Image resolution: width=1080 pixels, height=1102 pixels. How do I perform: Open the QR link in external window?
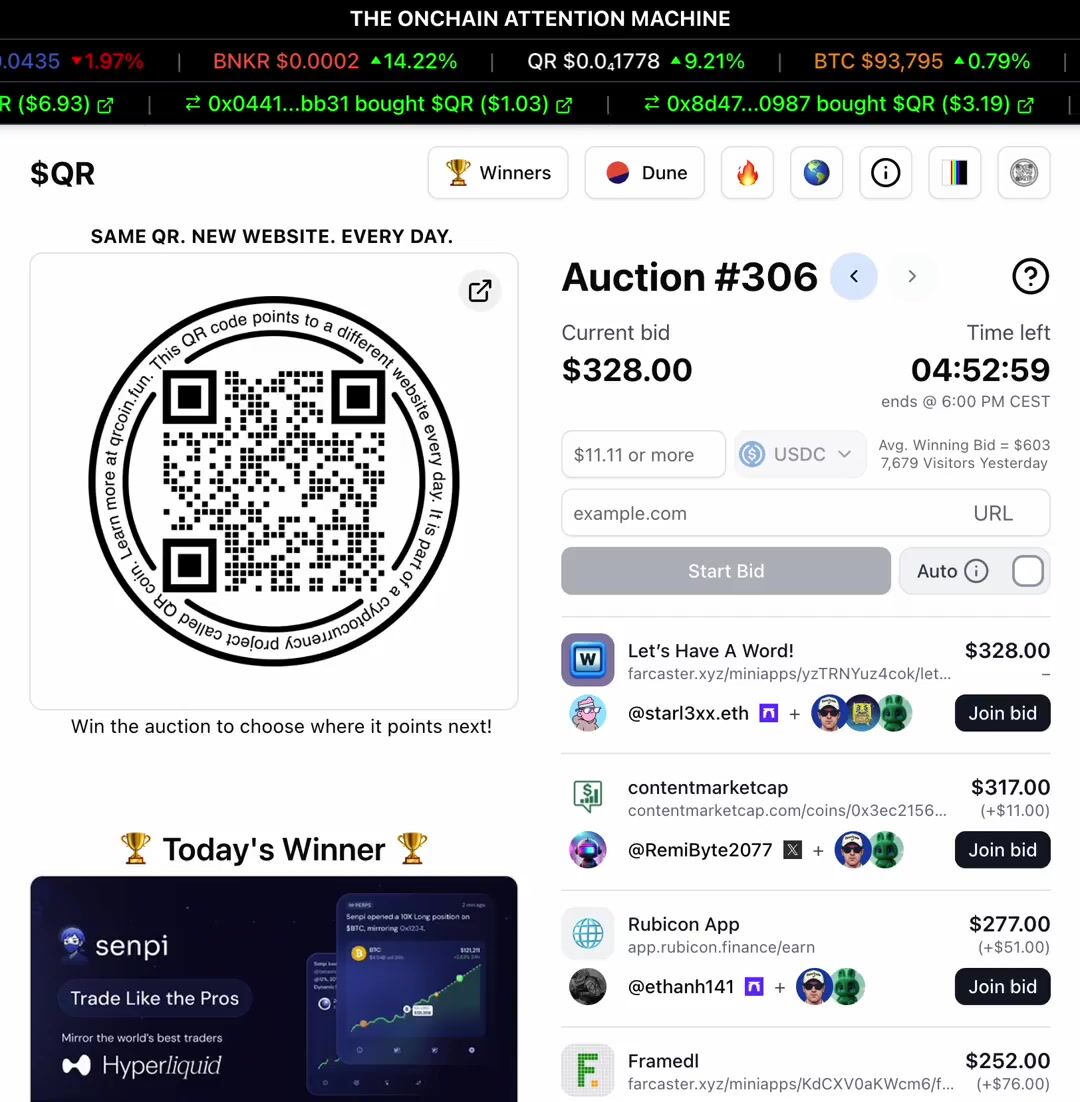[x=480, y=290]
